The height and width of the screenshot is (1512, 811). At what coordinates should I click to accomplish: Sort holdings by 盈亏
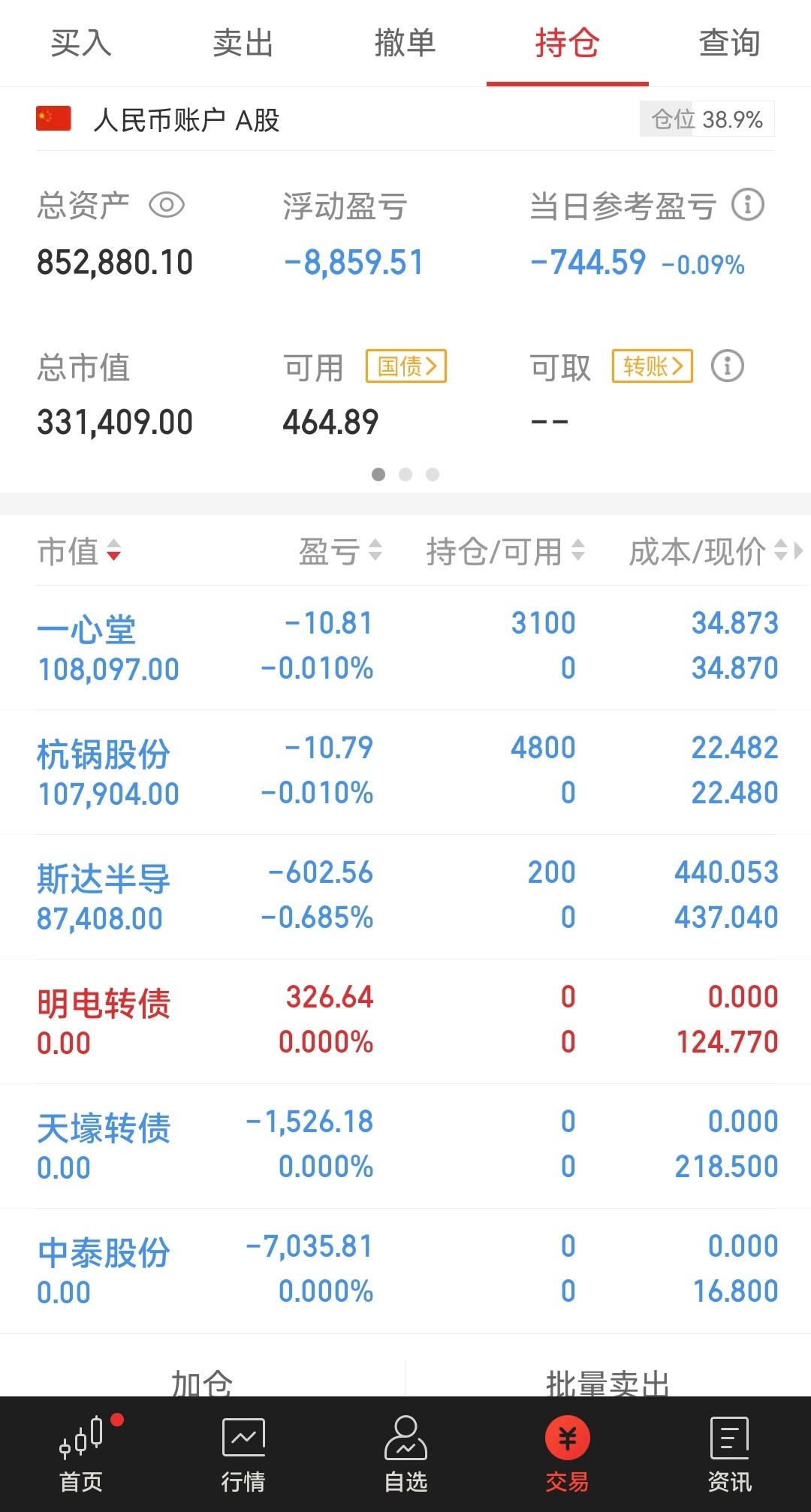click(341, 552)
